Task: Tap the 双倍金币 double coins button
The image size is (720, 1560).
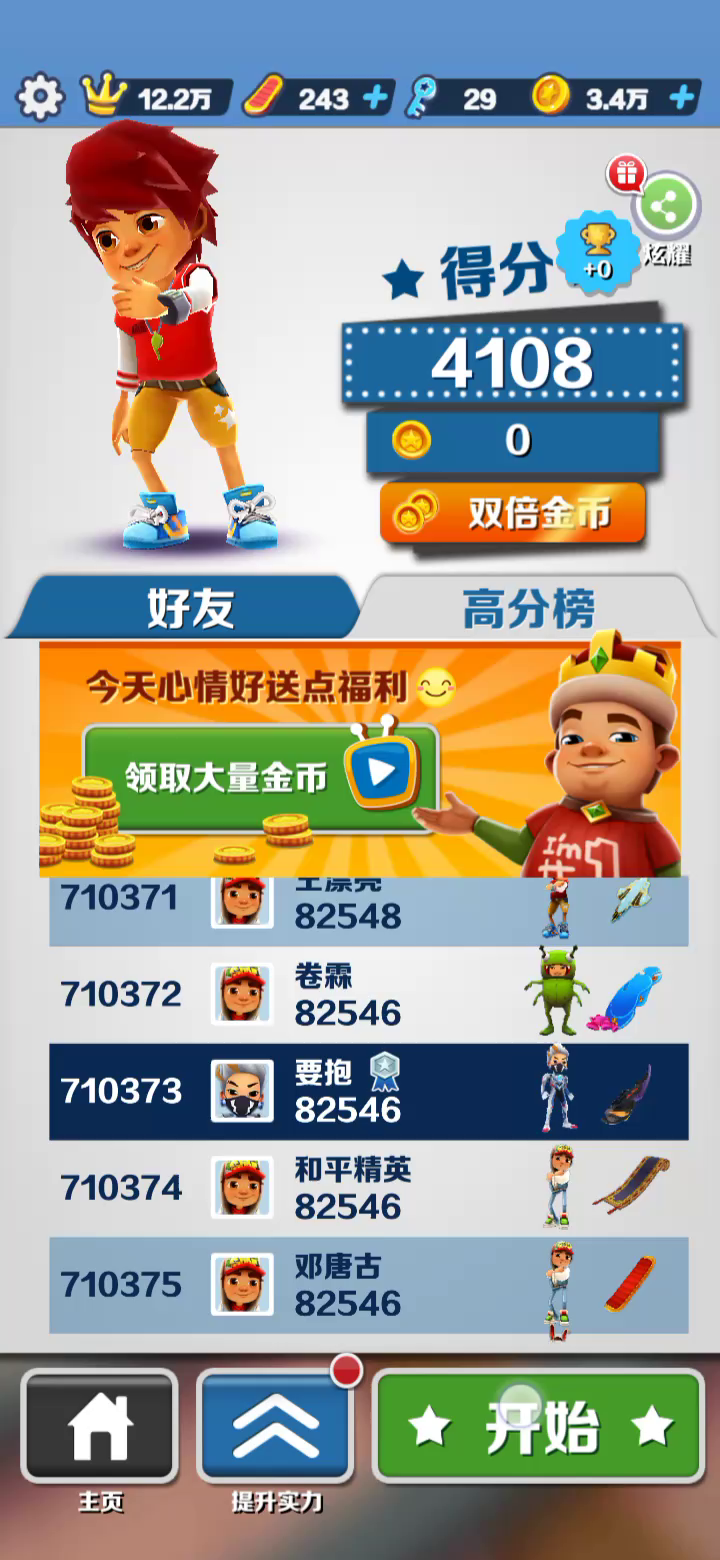Action: pyautogui.click(x=512, y=514)
